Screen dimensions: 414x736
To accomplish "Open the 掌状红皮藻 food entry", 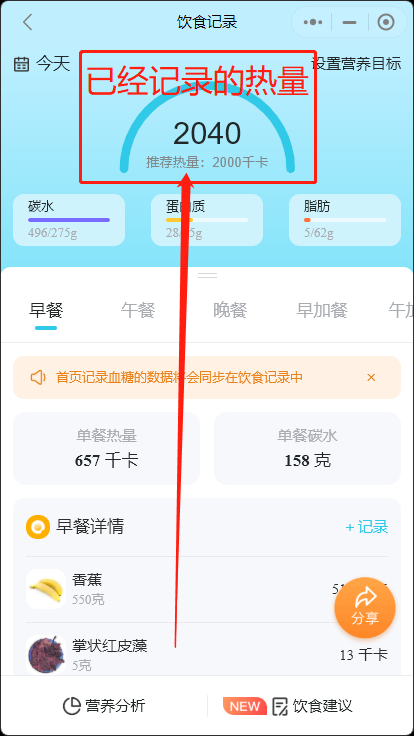I will point(207,654).
